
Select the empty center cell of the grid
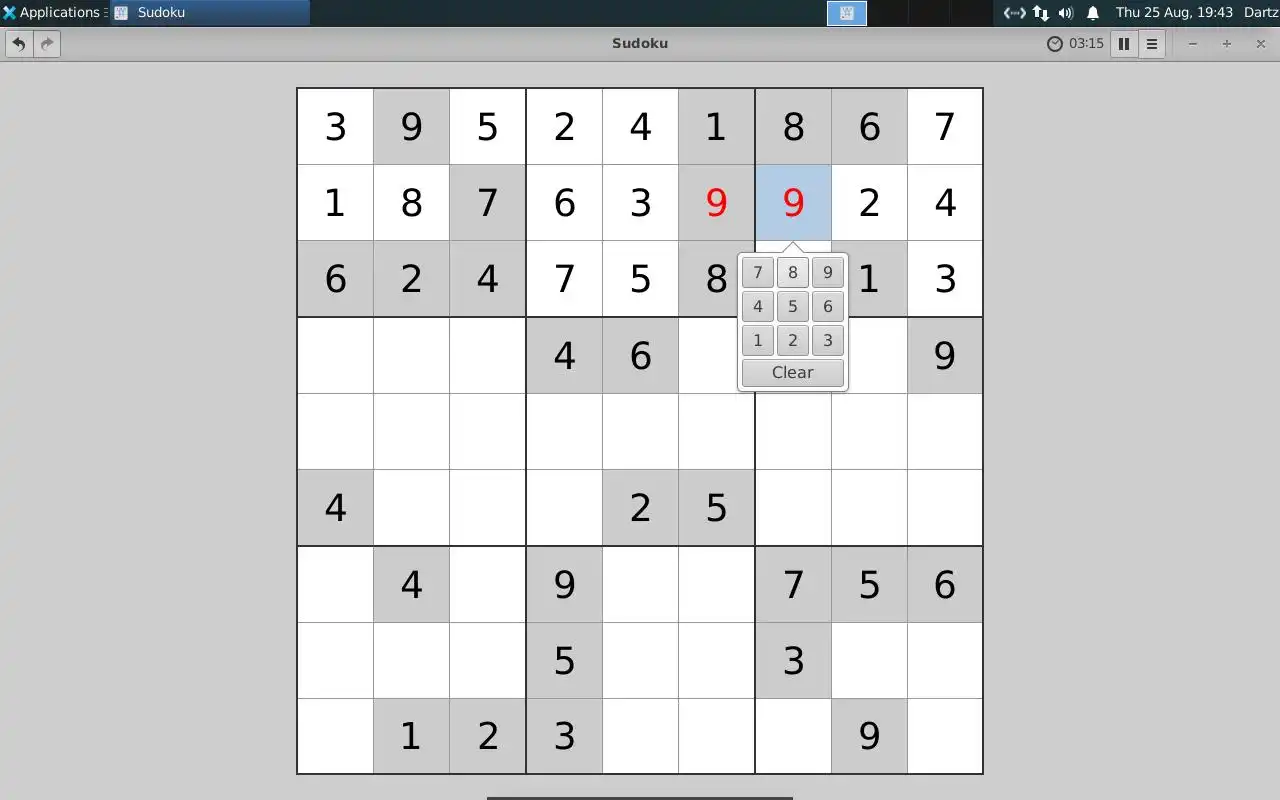640,431
